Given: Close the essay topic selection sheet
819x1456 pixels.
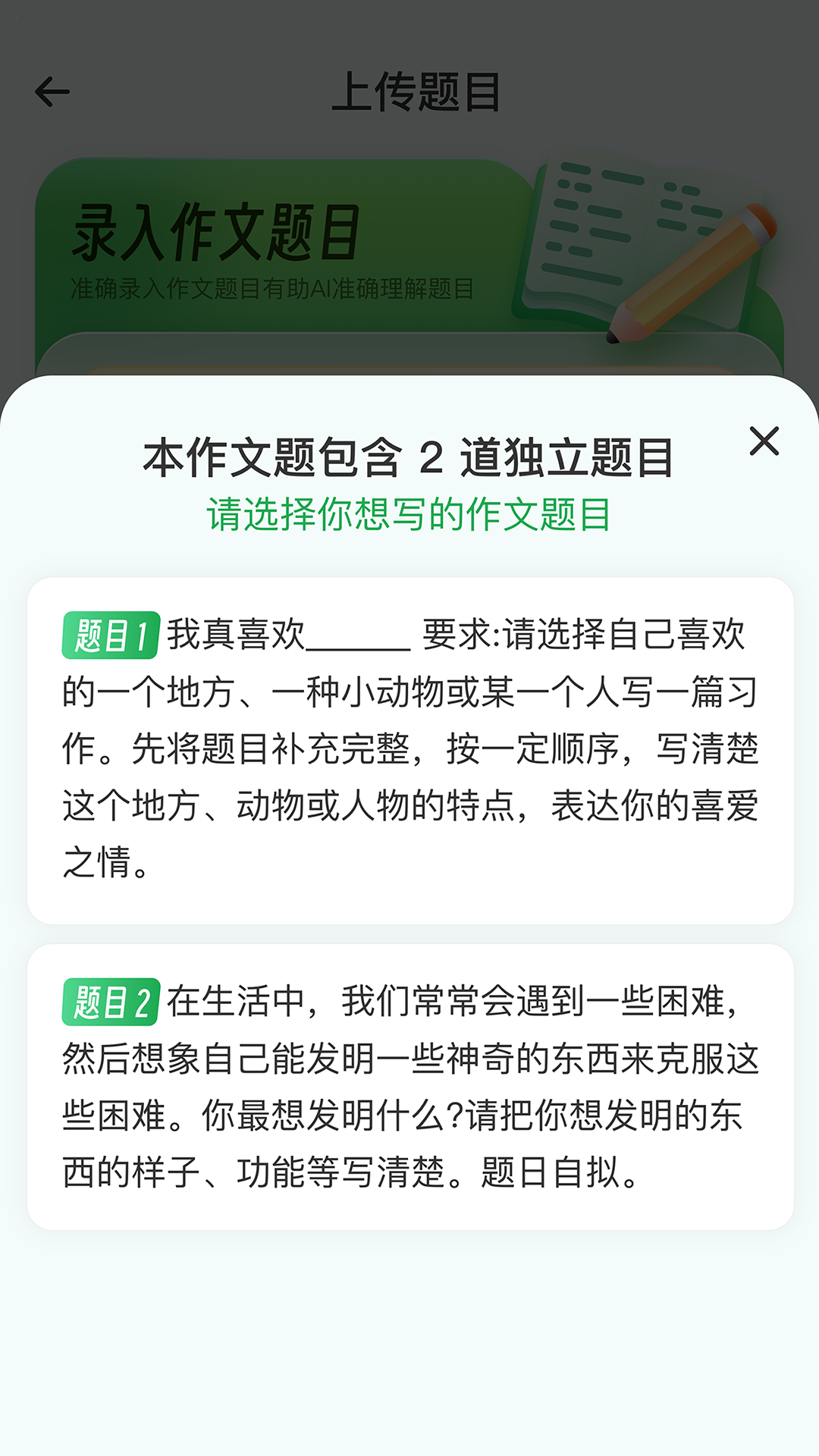Looking at the screenshot, I should click(764, 441).
